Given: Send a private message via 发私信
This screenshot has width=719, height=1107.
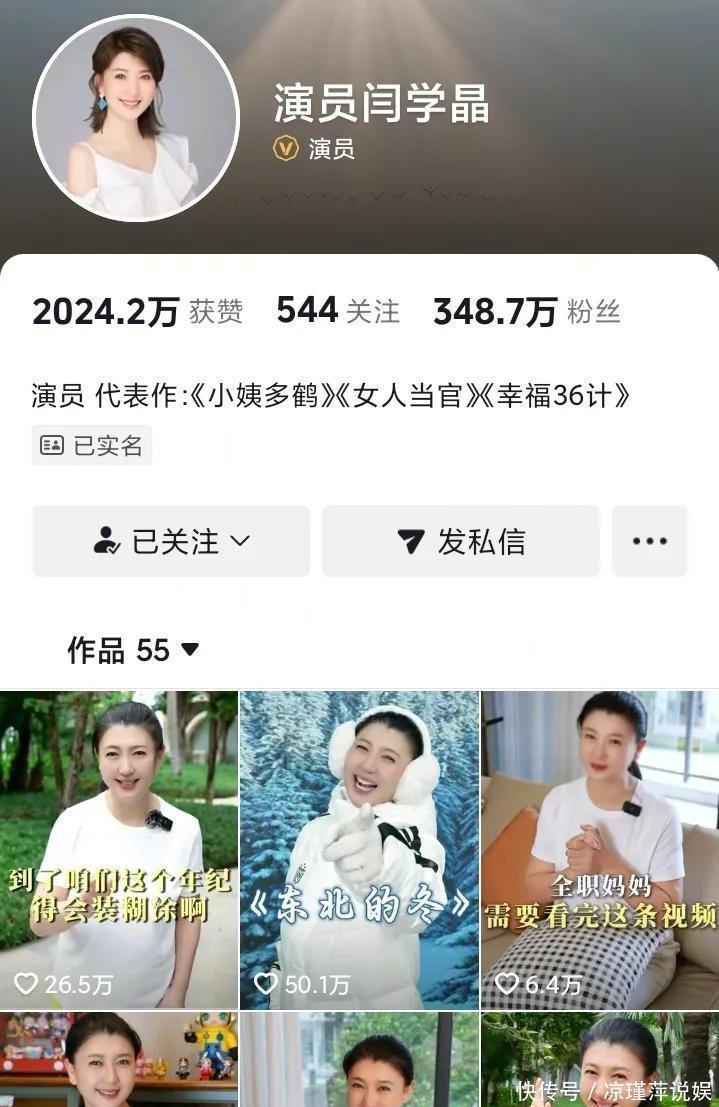Looking at the screenshot, I should pyautogui.click(x=460, y=541).
